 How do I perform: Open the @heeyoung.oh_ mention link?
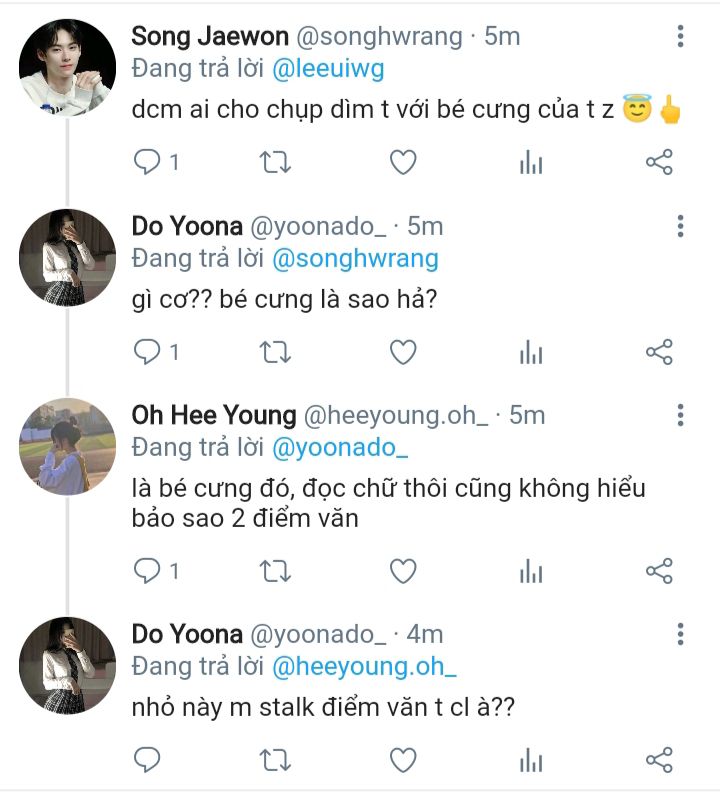click(x=364, y=666)
